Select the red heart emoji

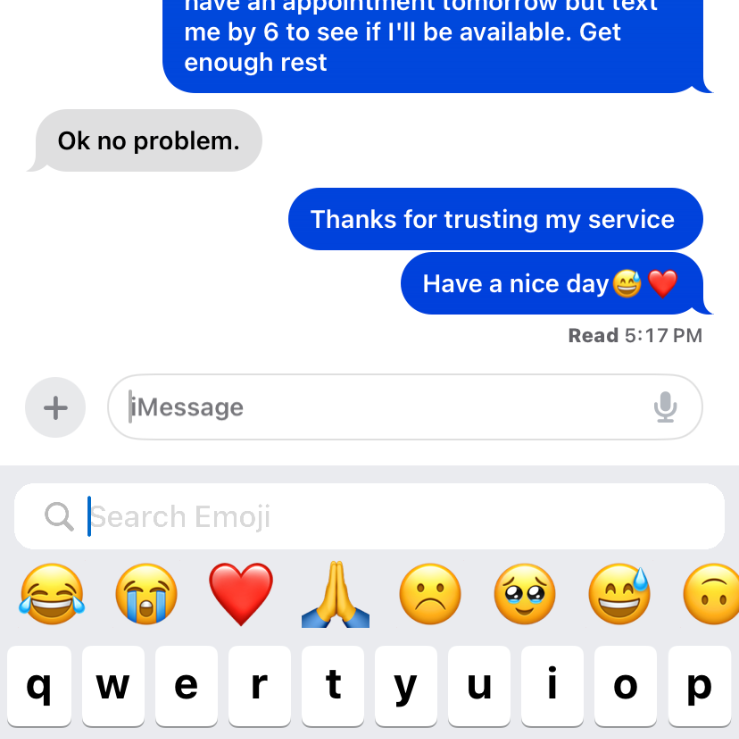[241, 595]
